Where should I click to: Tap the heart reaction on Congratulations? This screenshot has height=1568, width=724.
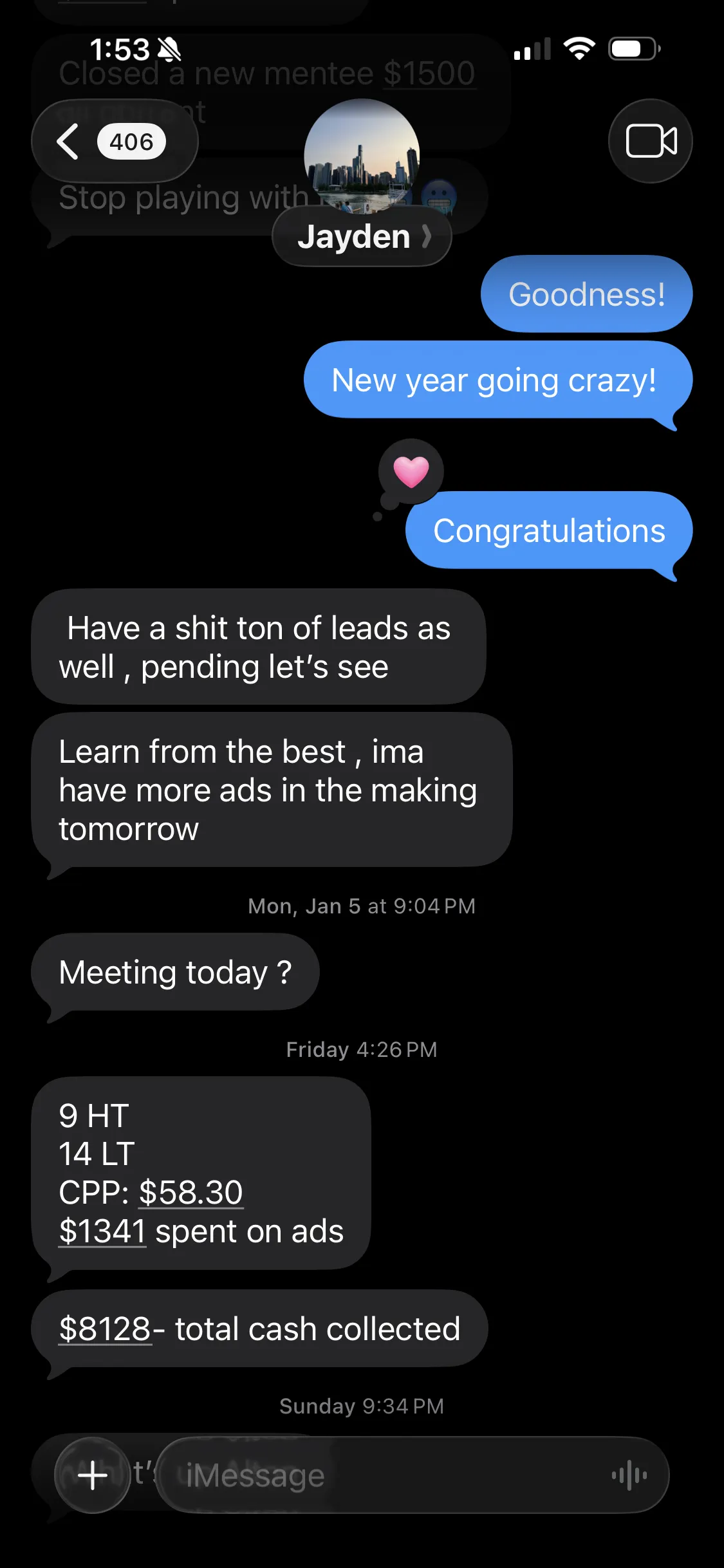pos(411,471)
